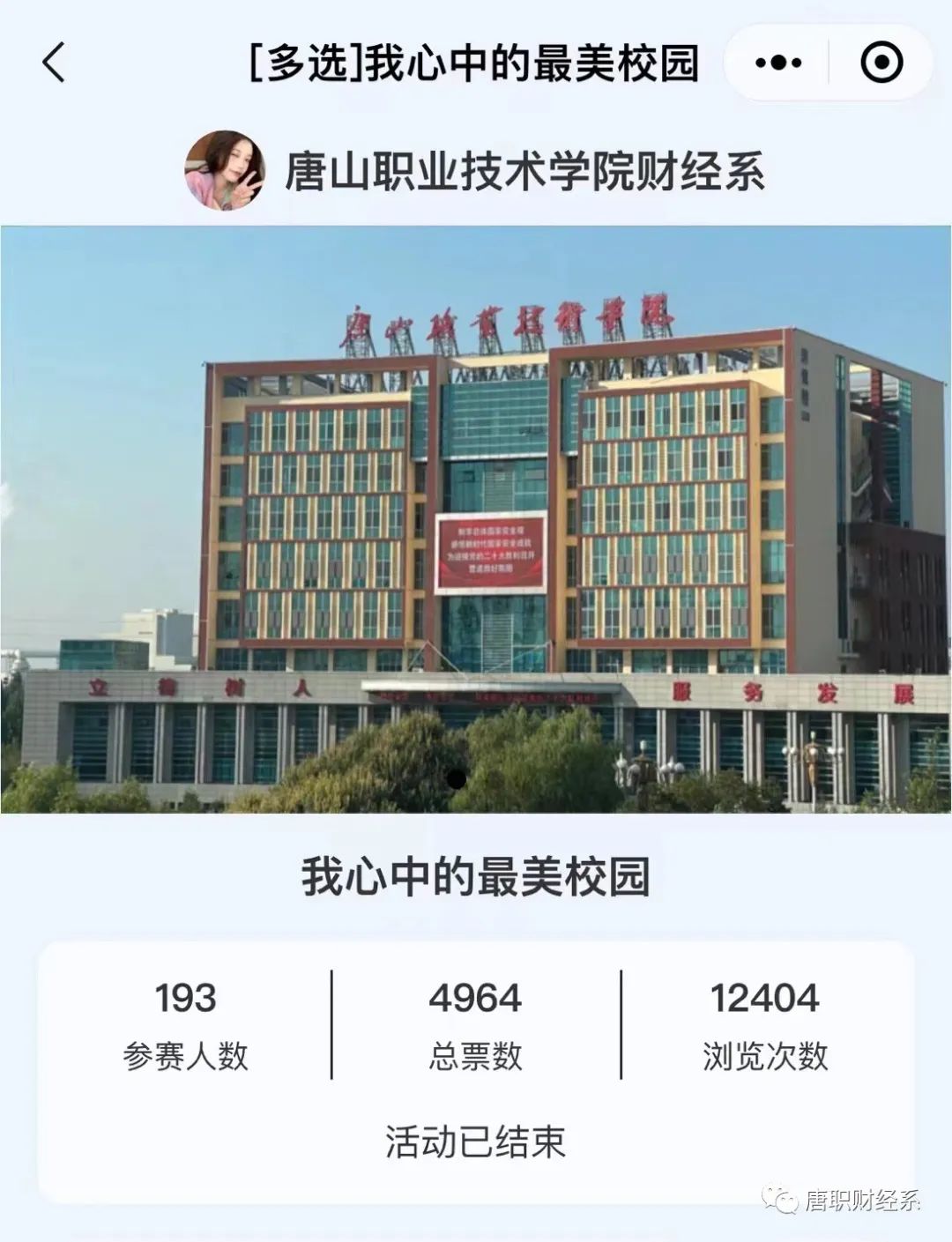
Task: Open the 唐山职业技术学院财经系 profile avatar
Action: point(224,170)
